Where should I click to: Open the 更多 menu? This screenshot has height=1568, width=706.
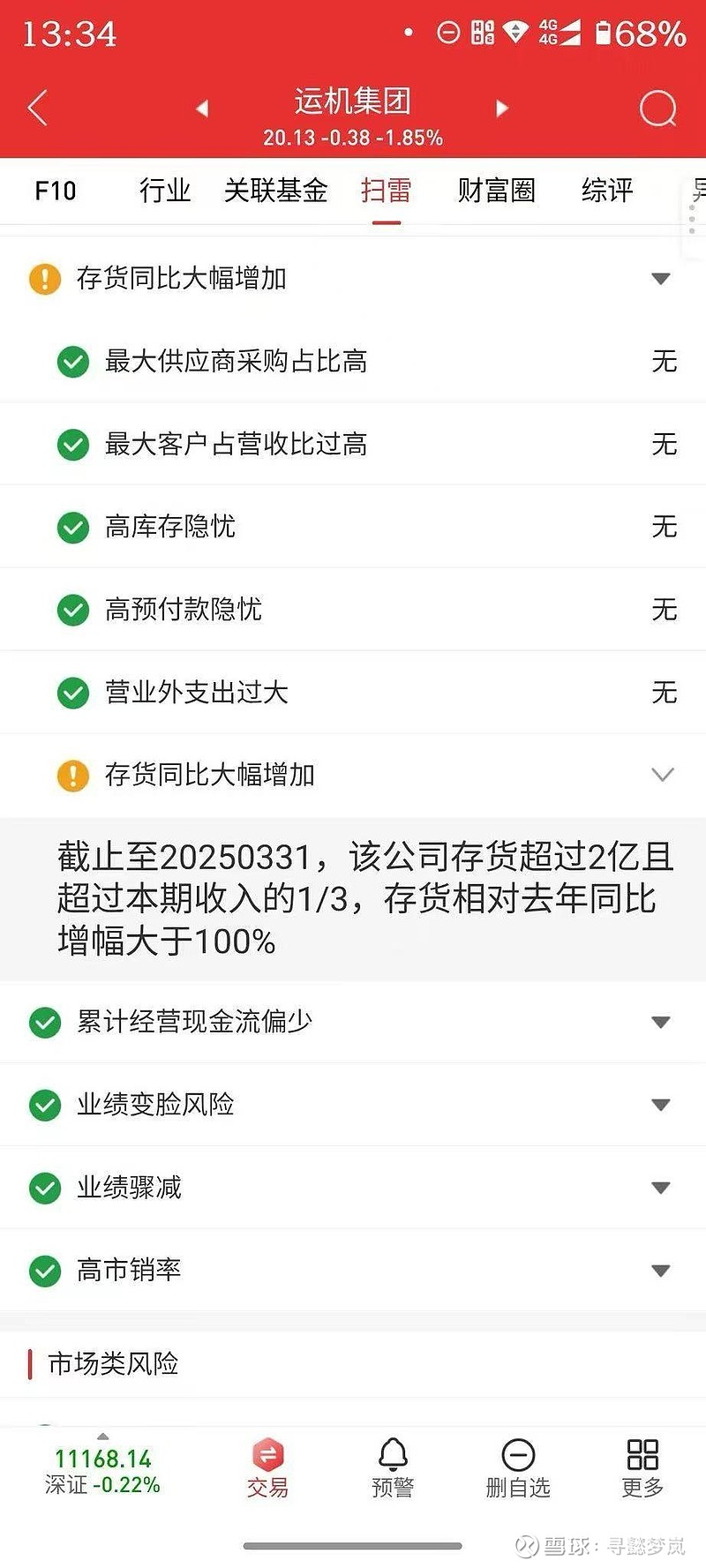coord(642,1469)
